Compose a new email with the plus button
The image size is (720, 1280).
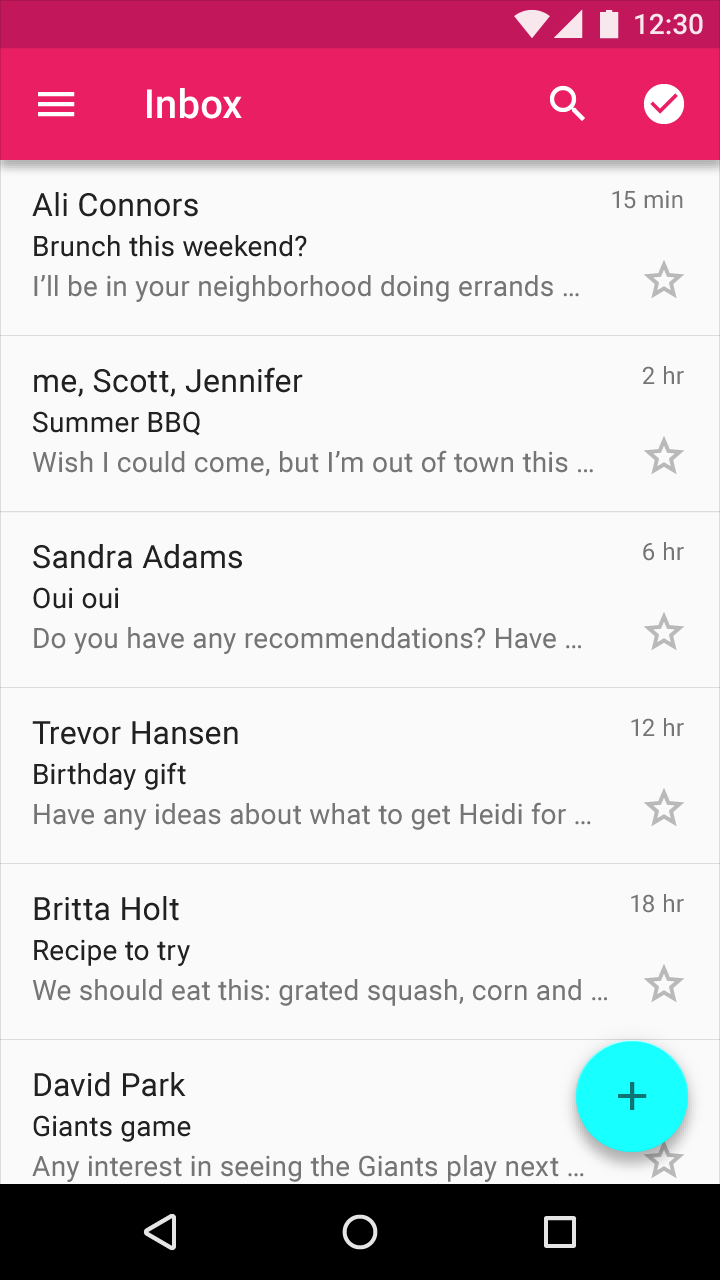tap(632, 1096)
